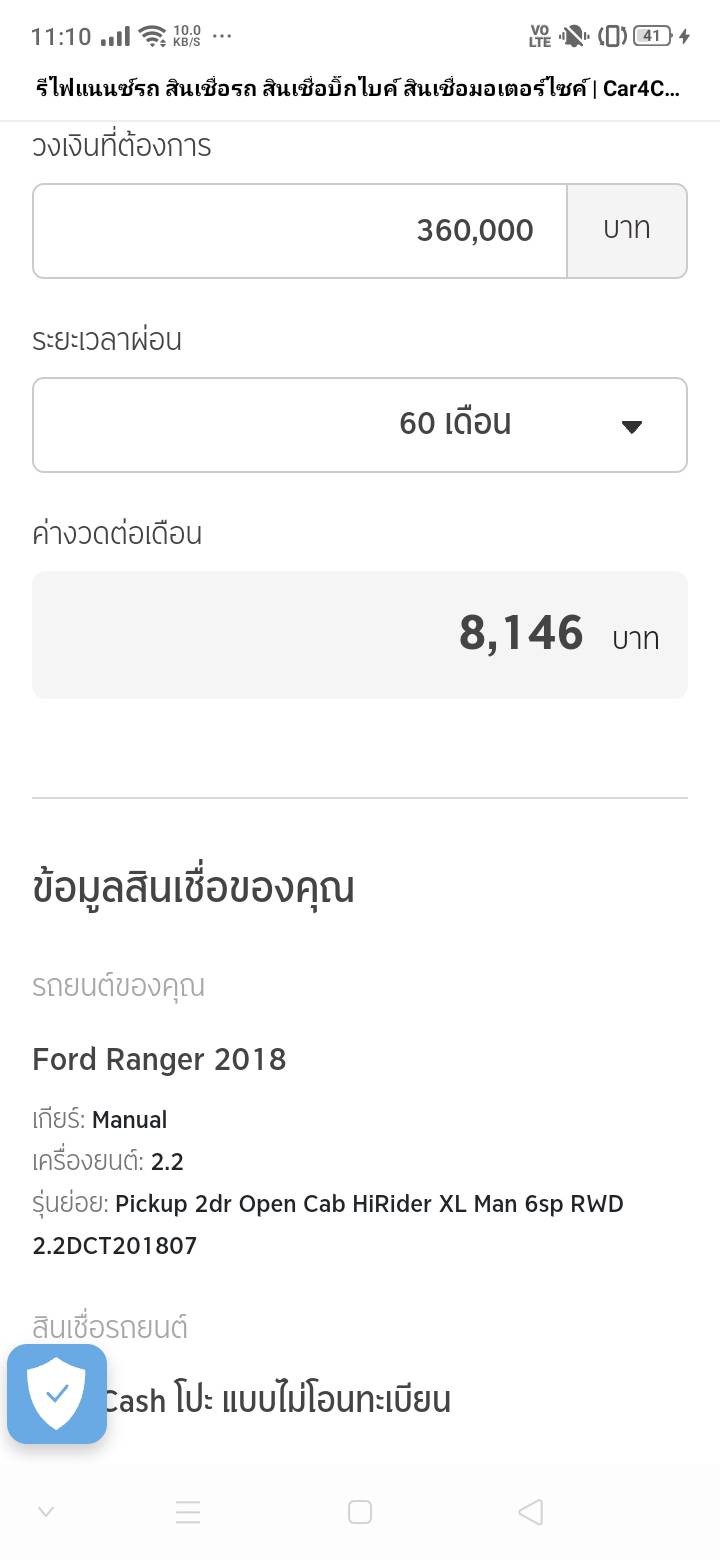Tap the blue shield floating button

[x=57, y=1393]
